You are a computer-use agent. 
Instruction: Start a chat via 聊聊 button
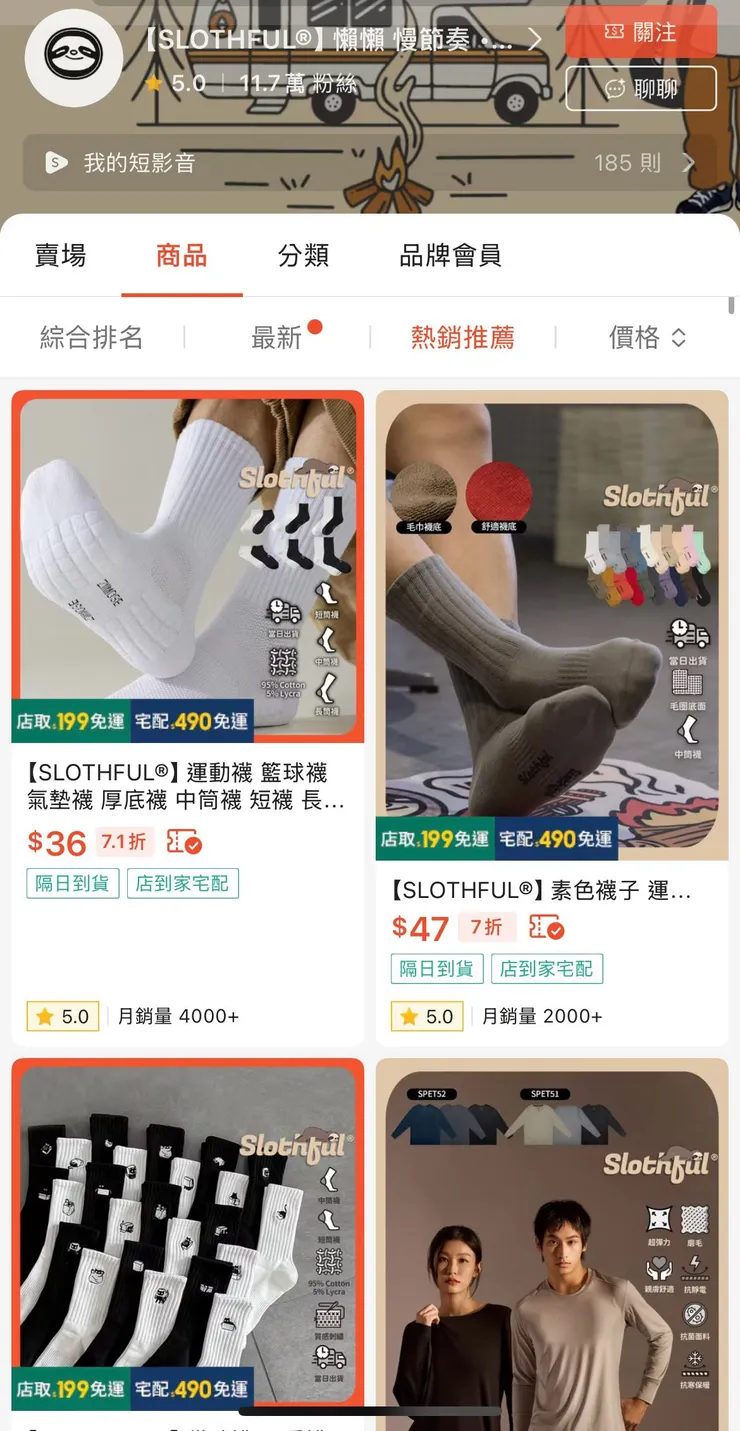(641, 88)
